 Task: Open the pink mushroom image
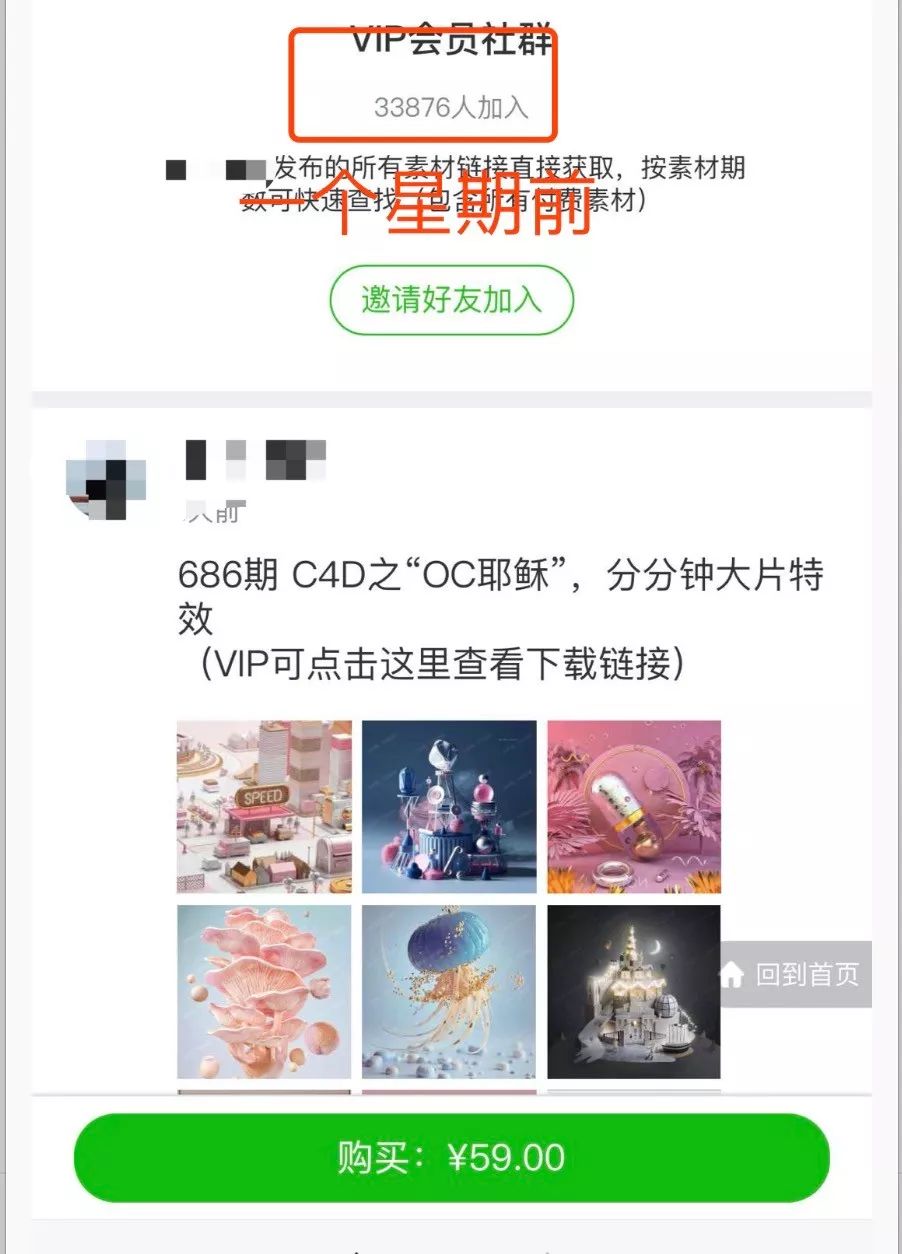click(x=264, y=992)
